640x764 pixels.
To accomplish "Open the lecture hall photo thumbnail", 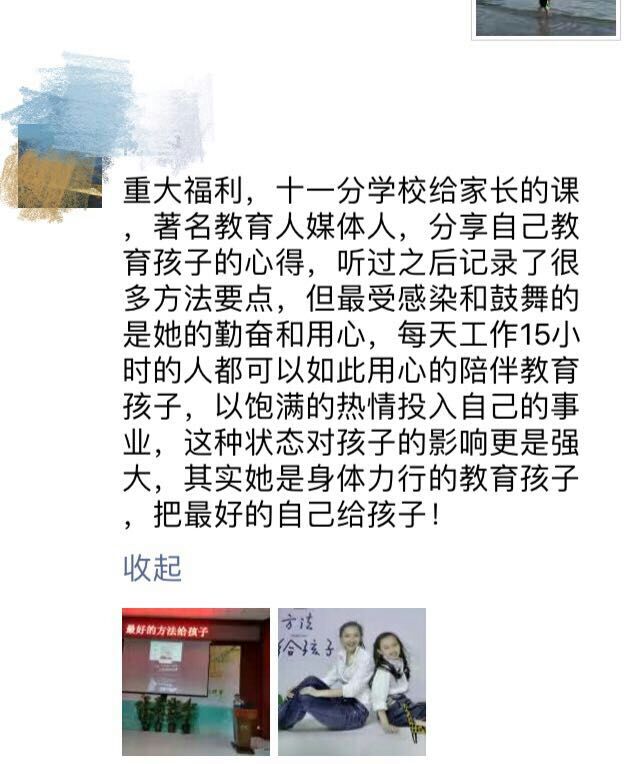I will point(196,681).
